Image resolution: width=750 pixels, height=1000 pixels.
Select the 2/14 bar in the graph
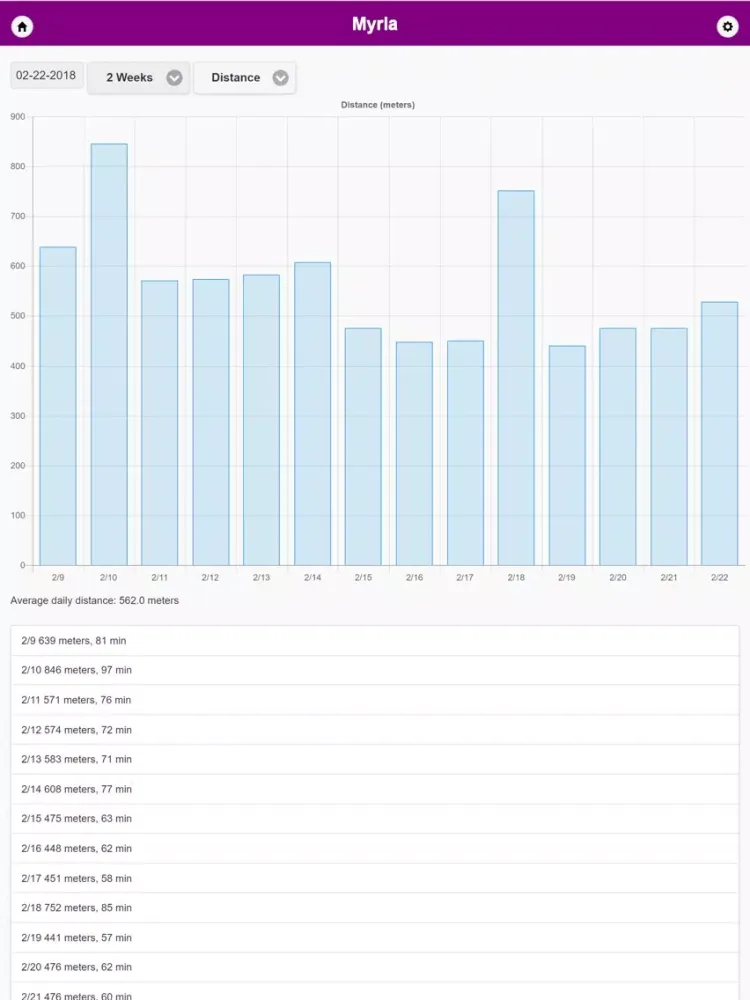312,420
